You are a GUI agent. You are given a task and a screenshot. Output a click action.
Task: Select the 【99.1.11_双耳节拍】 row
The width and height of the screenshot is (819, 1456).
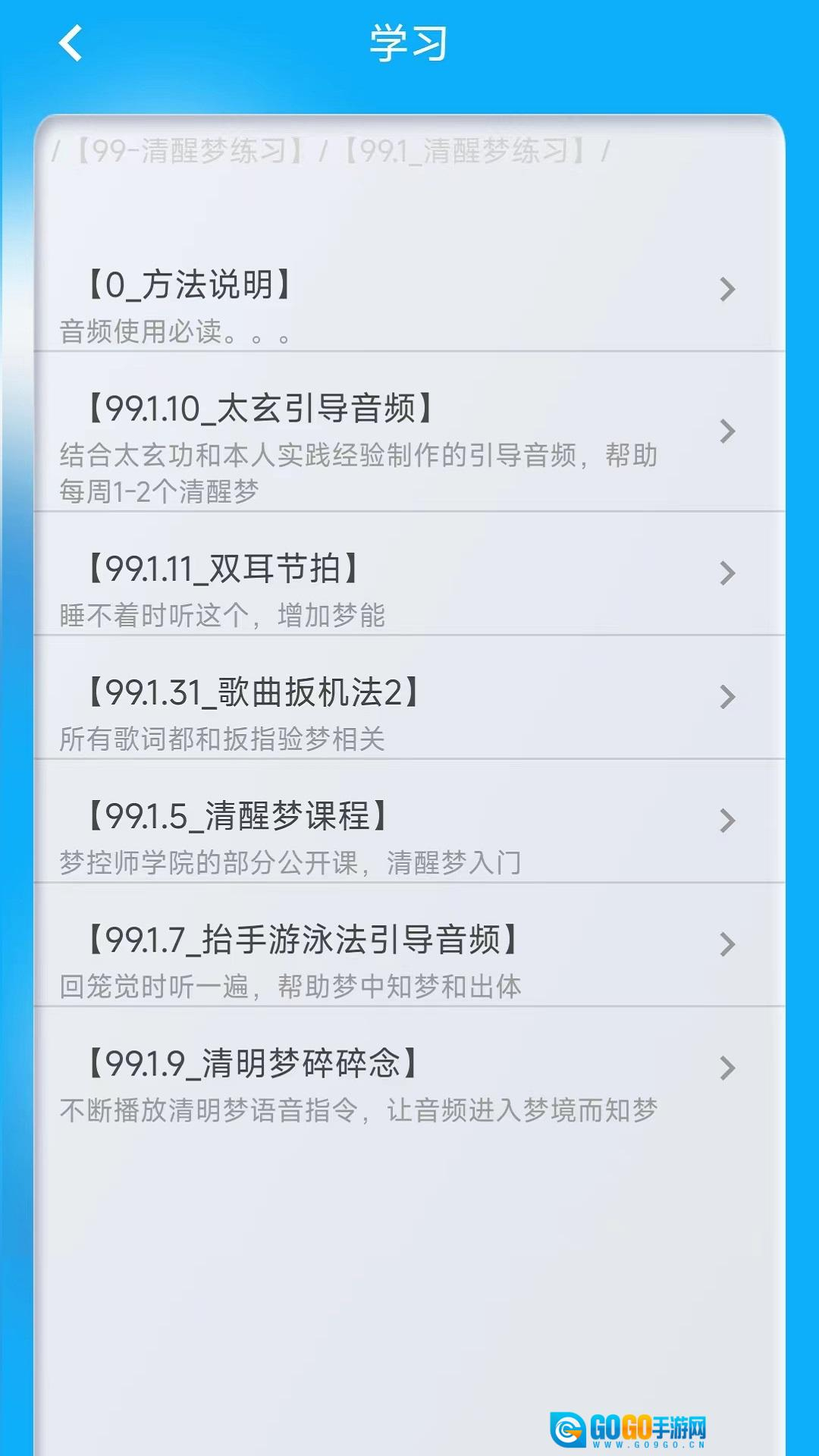[x=409, y=574]
